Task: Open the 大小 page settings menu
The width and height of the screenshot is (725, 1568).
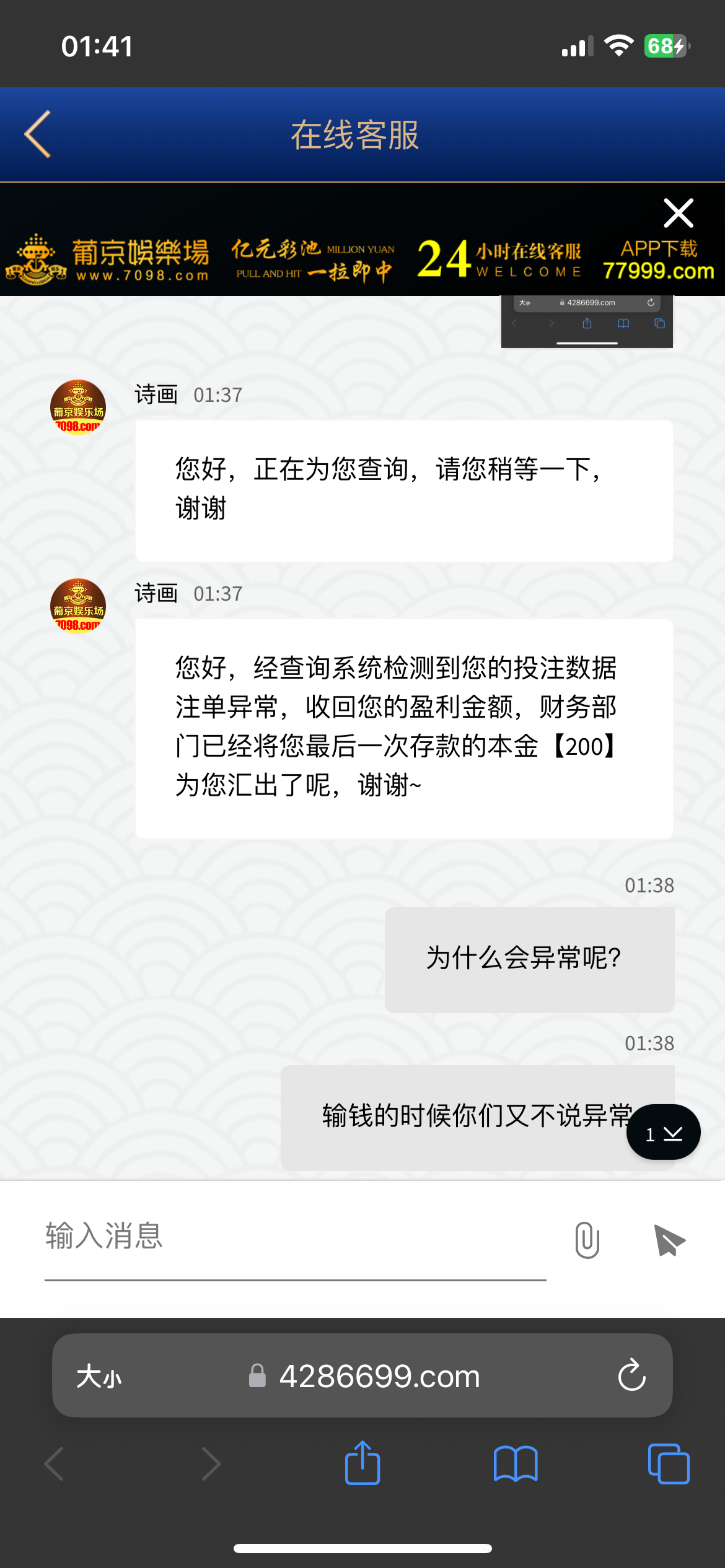Action: click(x=99, y=1377)
